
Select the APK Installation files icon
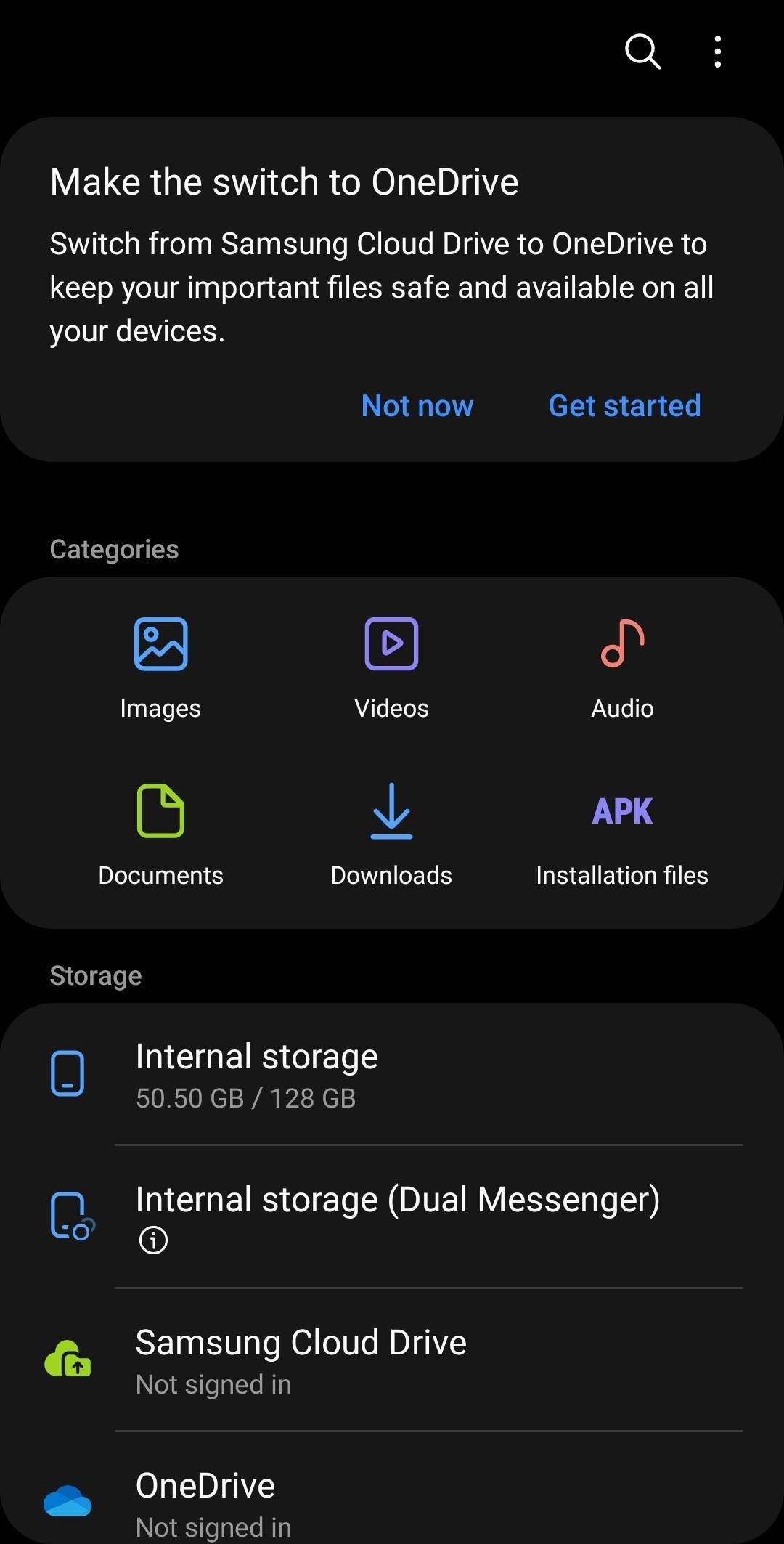[x=622, y=810]
